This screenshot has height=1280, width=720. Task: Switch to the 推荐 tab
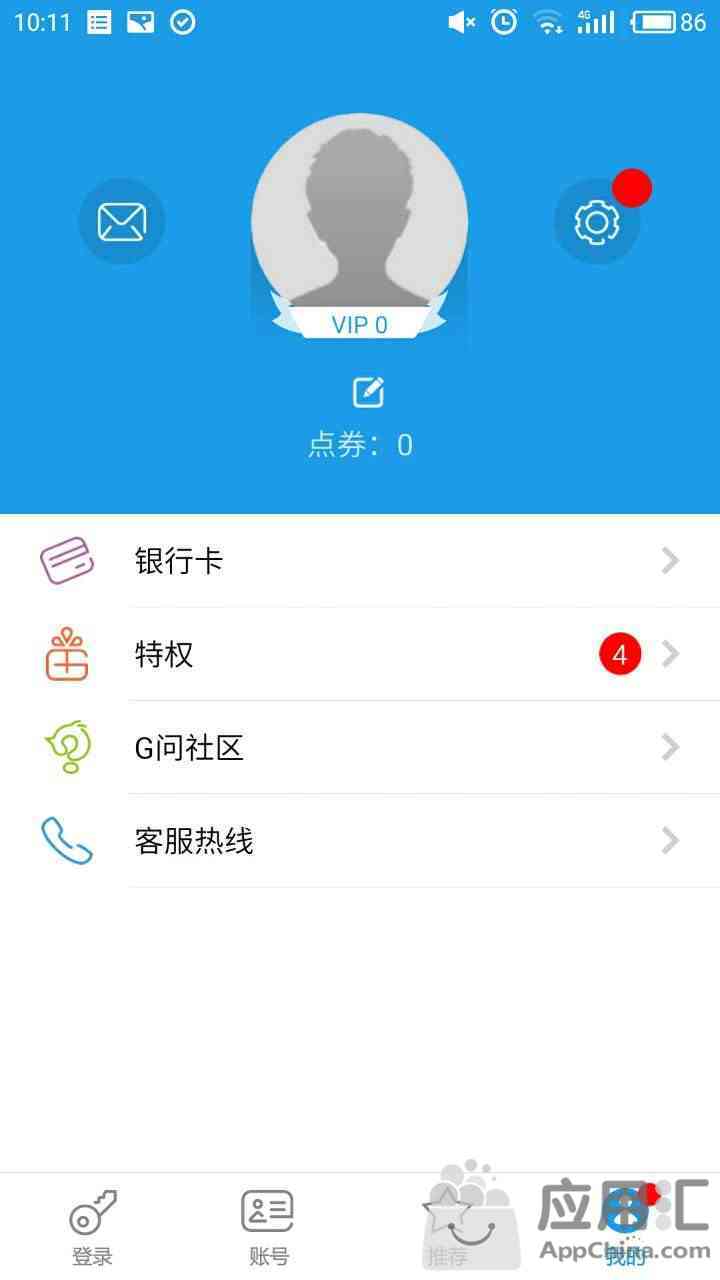pos(446,1228)
